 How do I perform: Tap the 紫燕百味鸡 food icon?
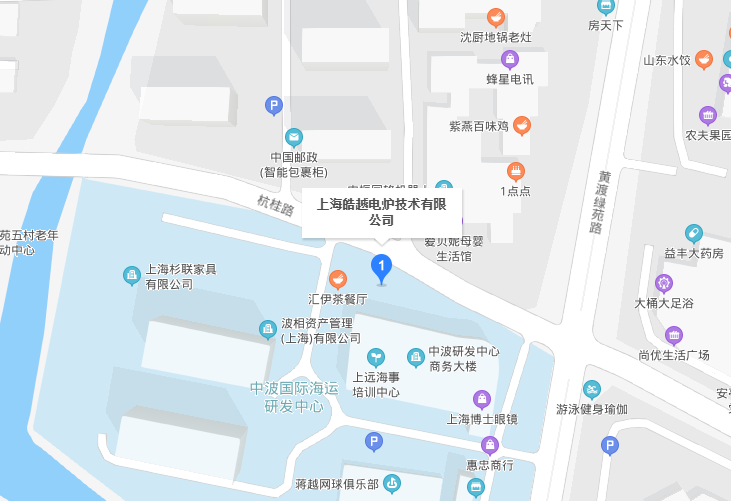(522, 126)
